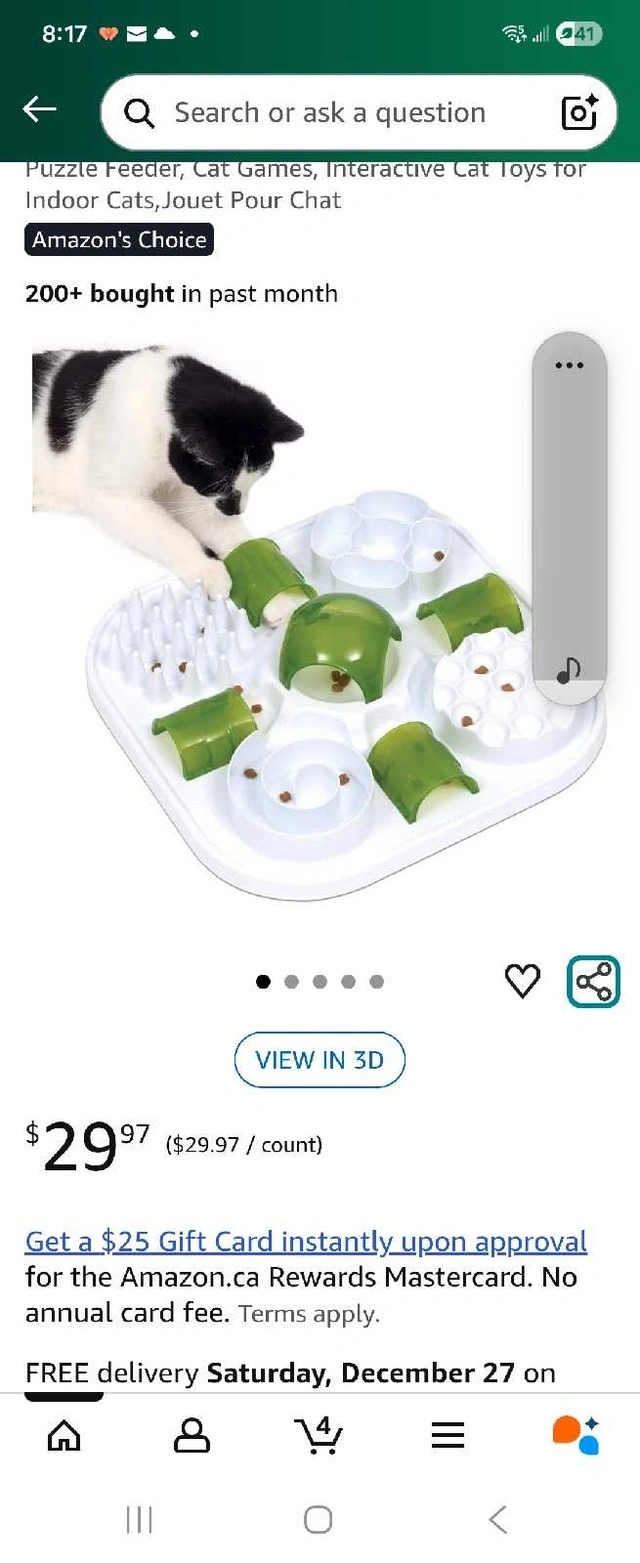Open the $25 Gift Card offer link

pyautogui.click(x=306, y=1242)
